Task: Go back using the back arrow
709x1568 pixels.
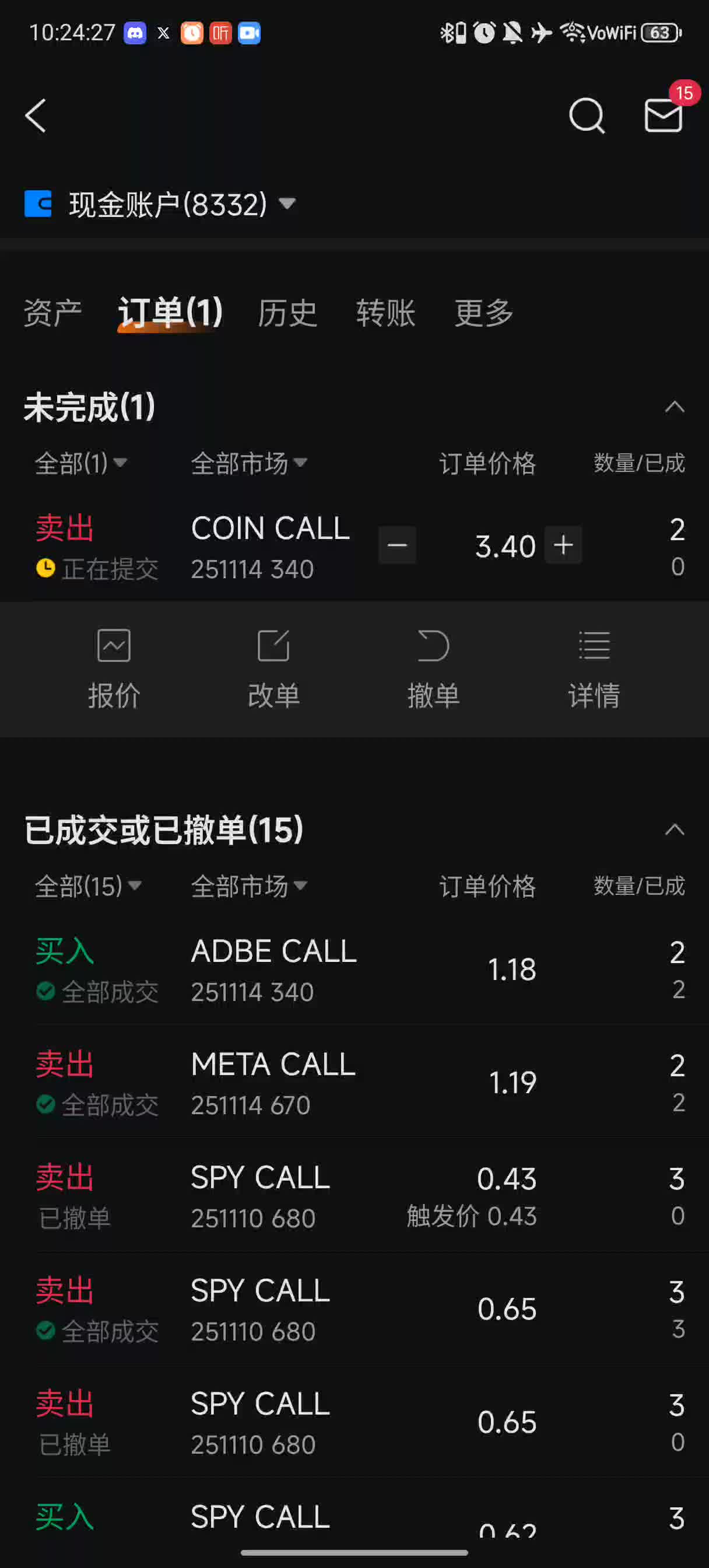Action: tap(36, 116)
